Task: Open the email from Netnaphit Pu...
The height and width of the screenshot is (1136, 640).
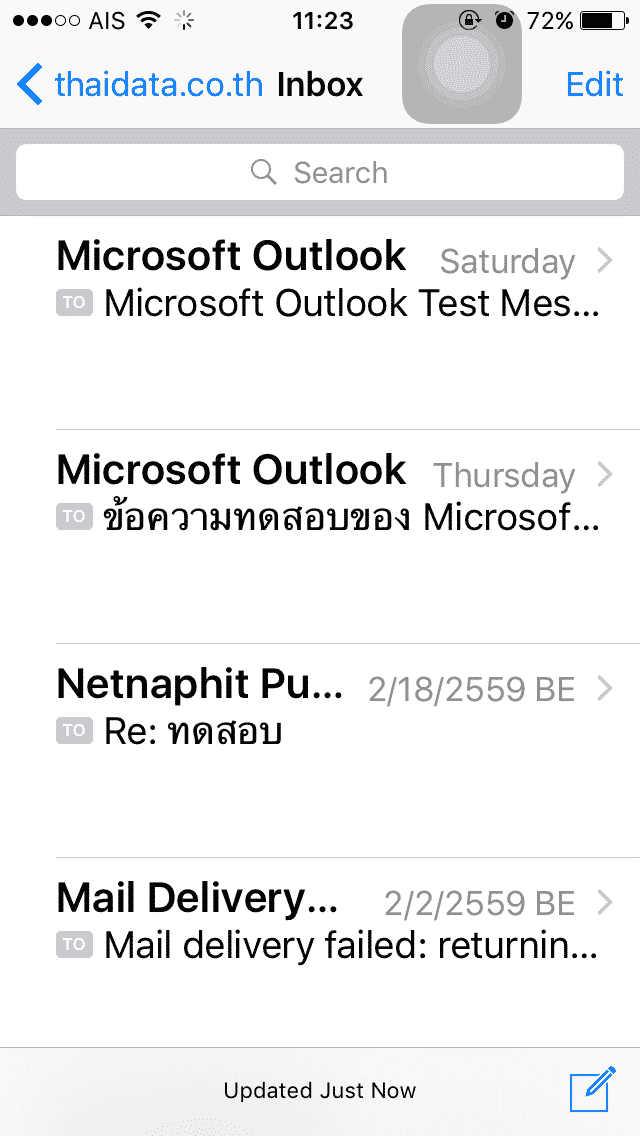Action: click(320, 751)
